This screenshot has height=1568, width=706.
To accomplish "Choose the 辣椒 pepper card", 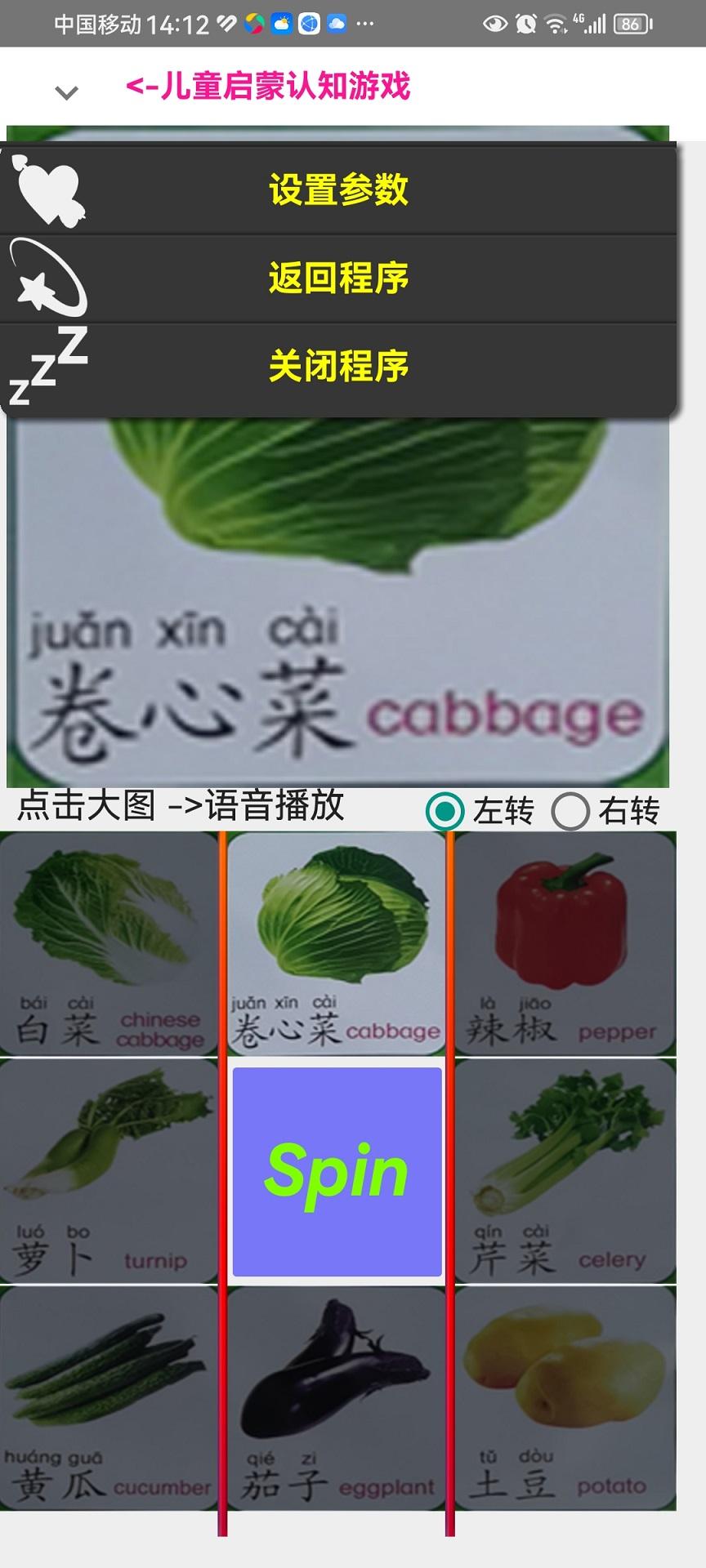I will click(x=564, y=943).
